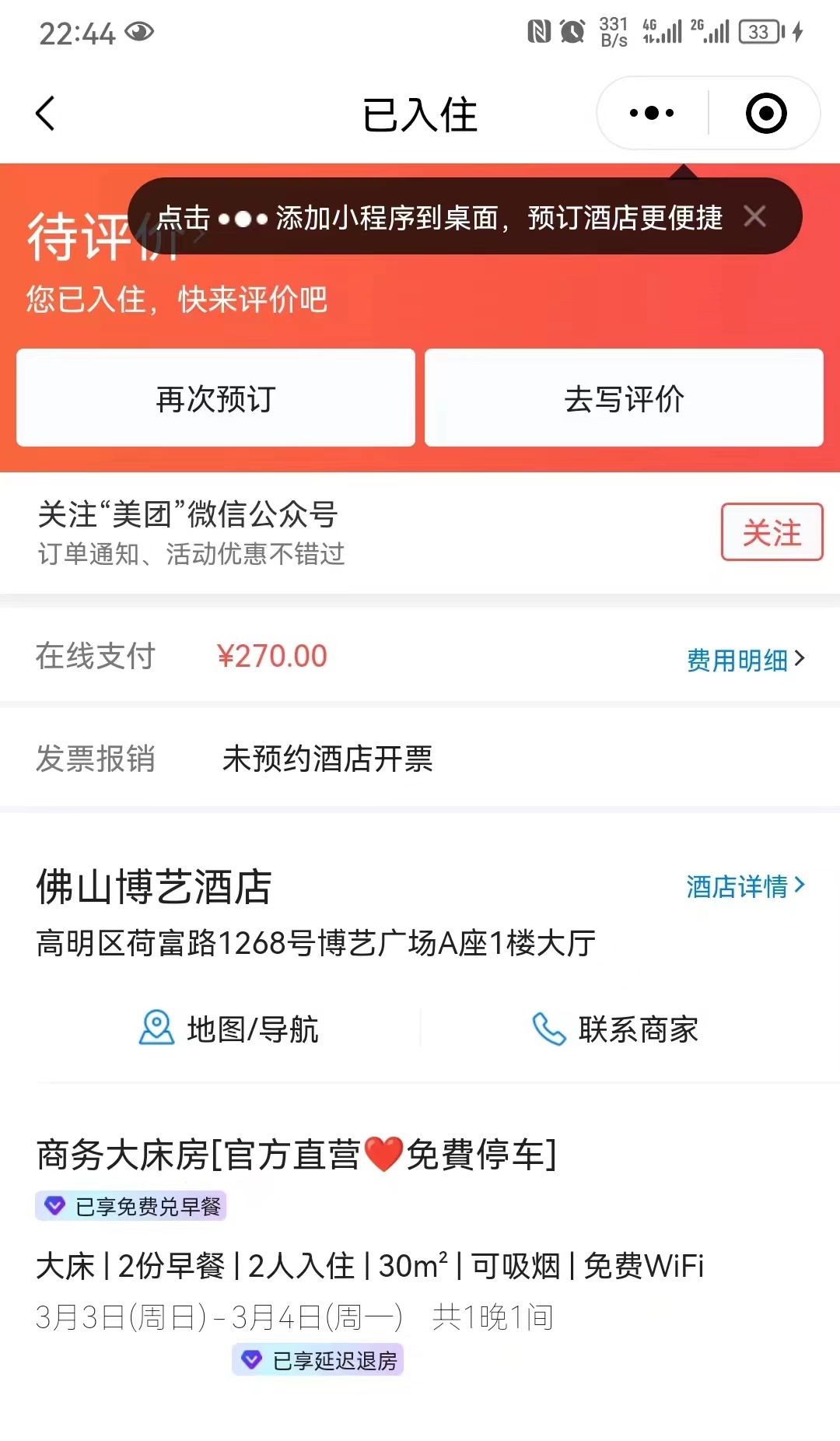Tap 联系商家 to call the hotel
This screenshot has height=1441, width=840.
(614, 1029)
